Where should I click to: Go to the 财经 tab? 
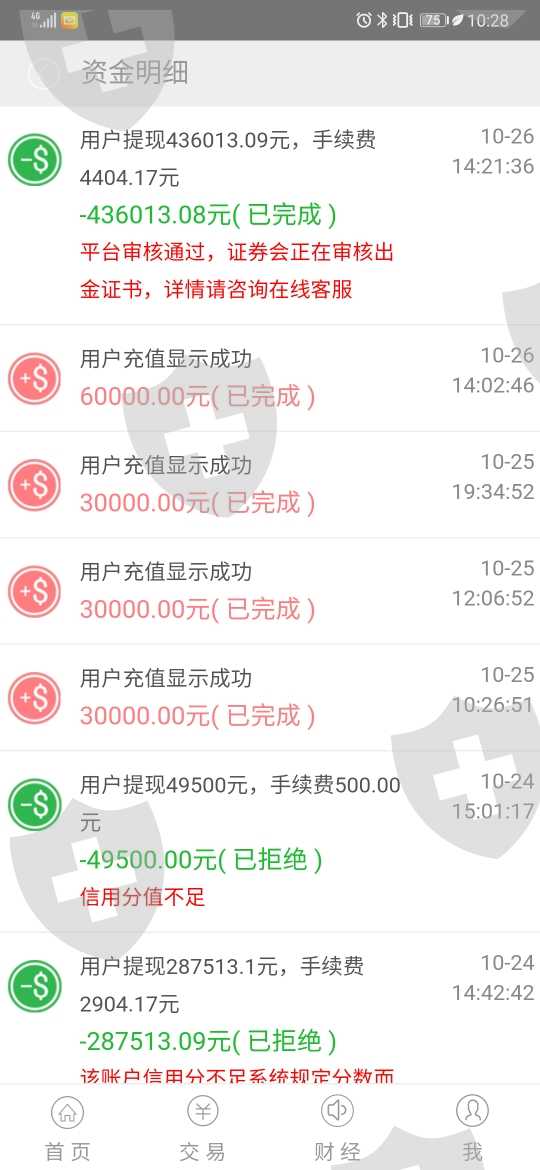(337, 1127)
